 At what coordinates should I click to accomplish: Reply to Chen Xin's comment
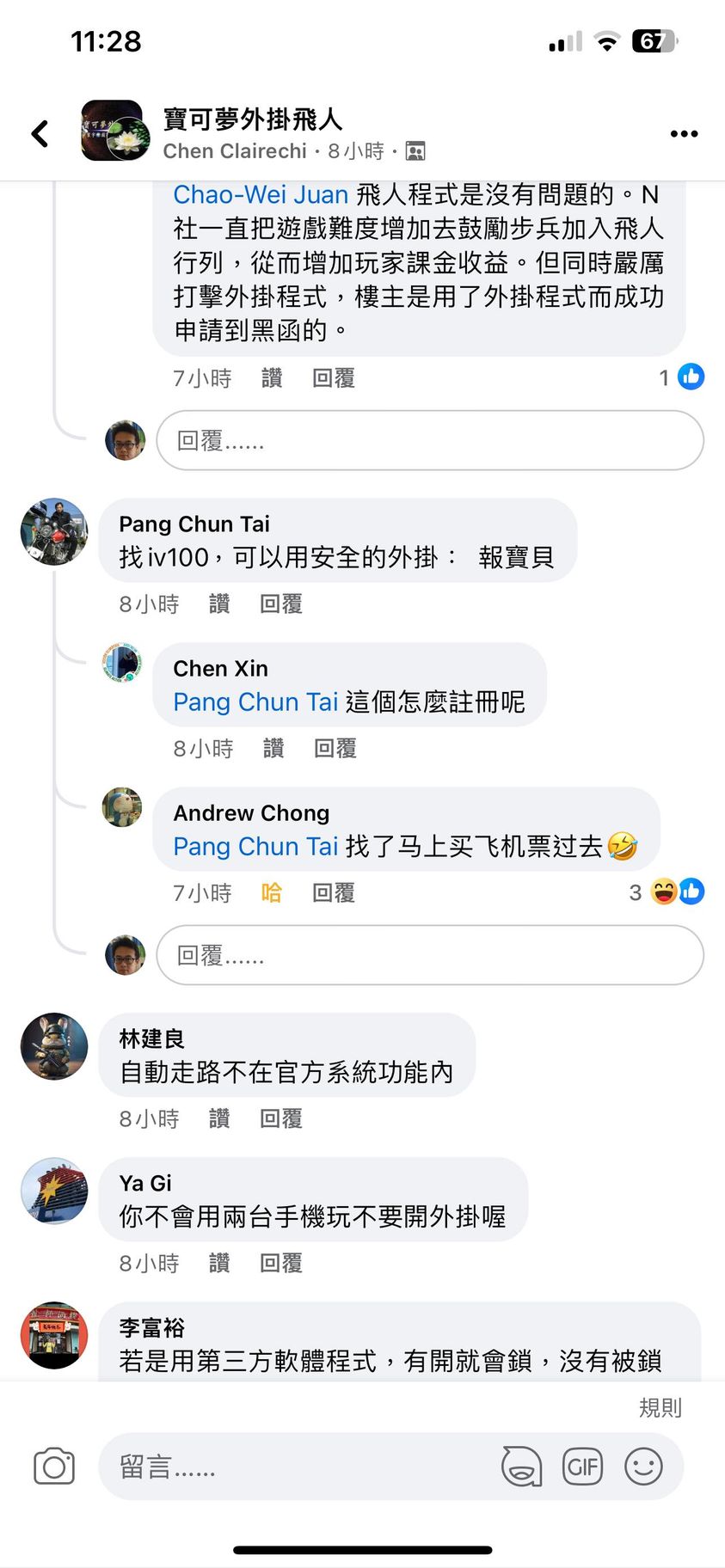pos(335,749)
